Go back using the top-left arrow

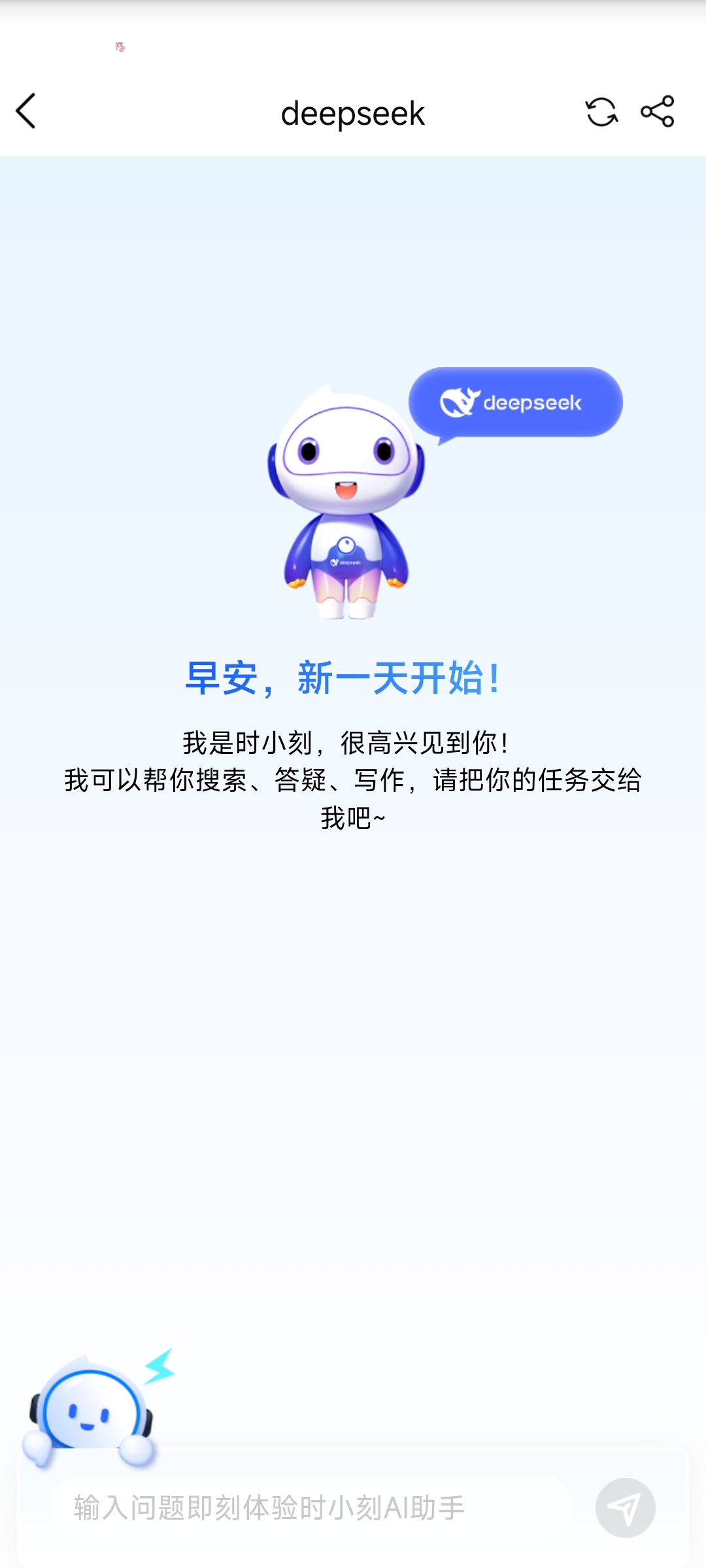coord(26,111)
